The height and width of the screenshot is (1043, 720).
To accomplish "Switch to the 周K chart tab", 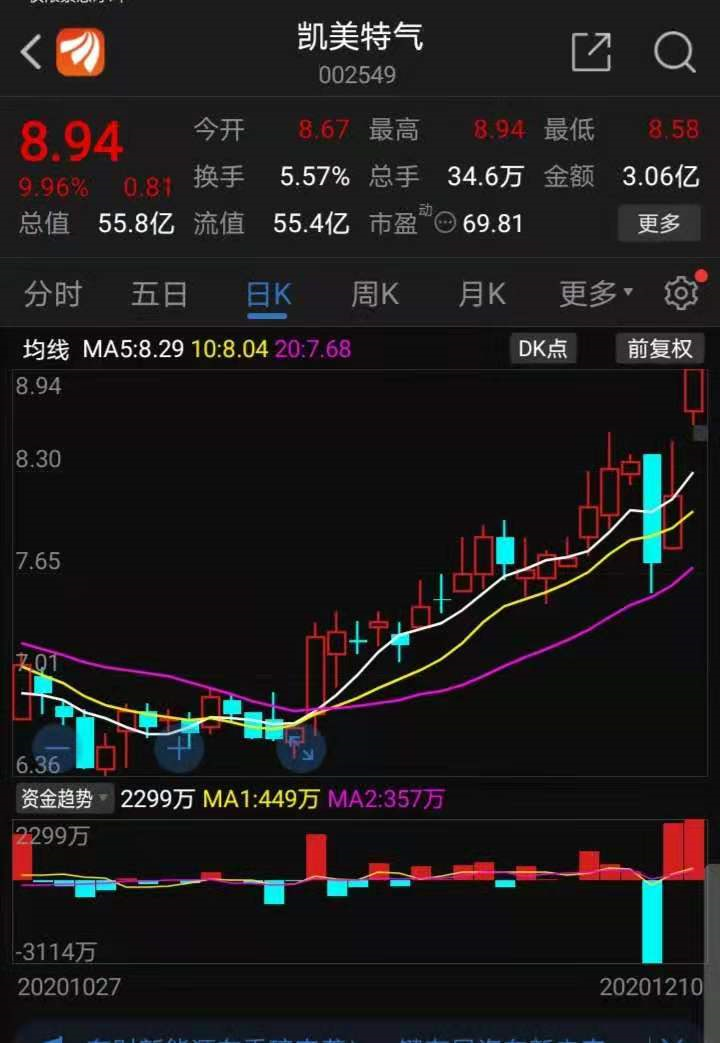I will tap(374, 294).
